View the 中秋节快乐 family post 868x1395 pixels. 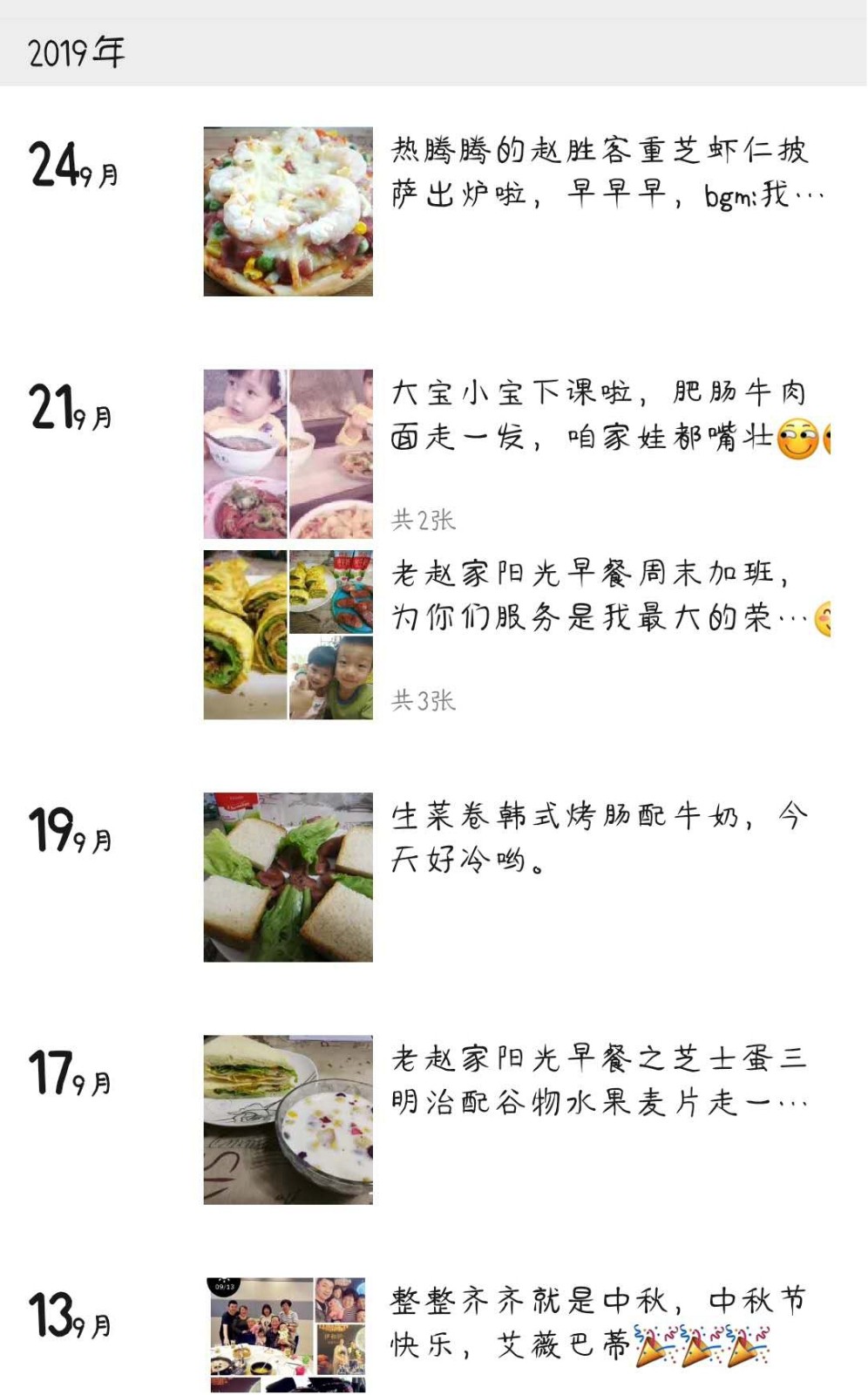click(600, 1323)
